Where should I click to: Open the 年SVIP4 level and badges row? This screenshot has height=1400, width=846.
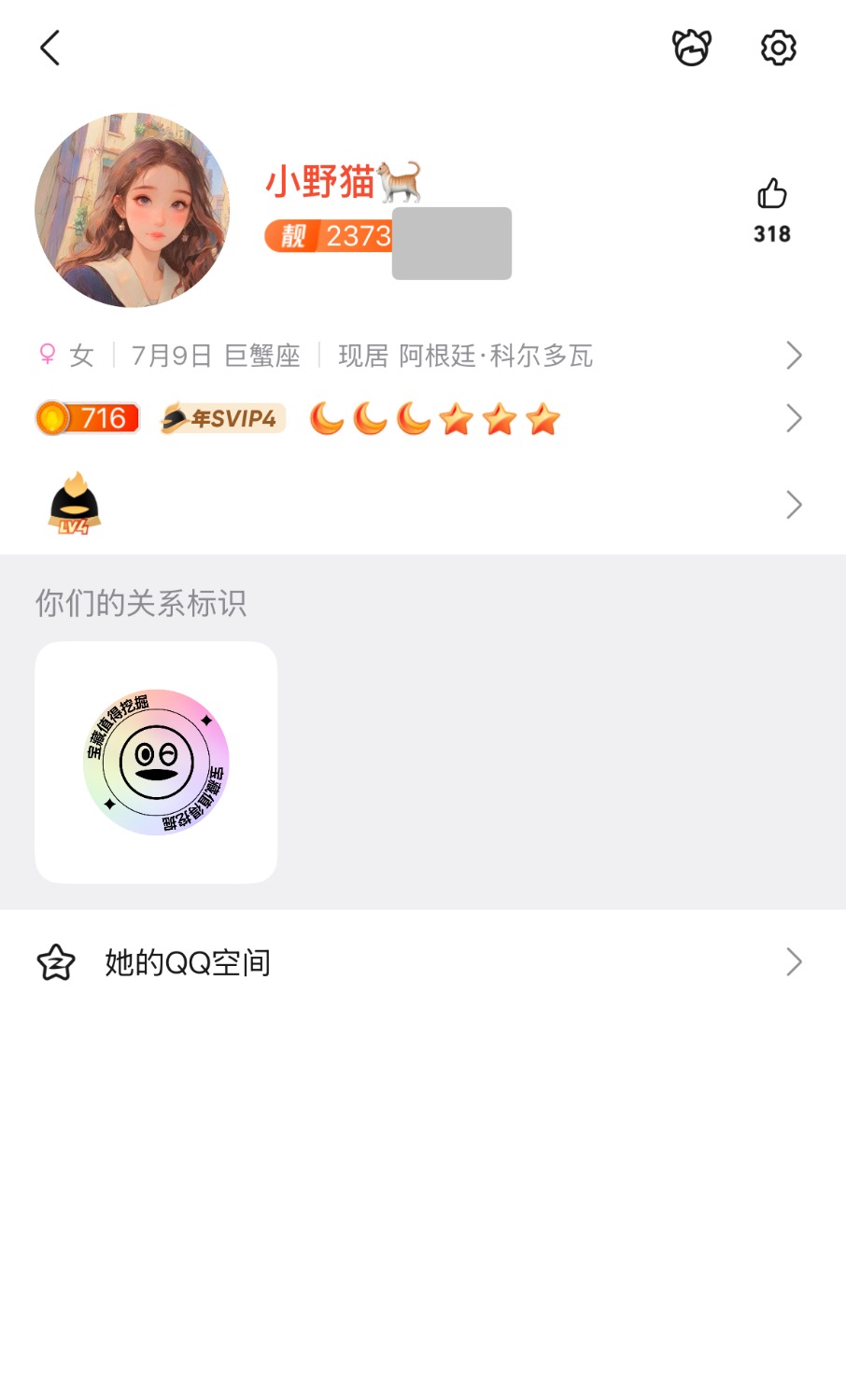click(x=420, y=419)
